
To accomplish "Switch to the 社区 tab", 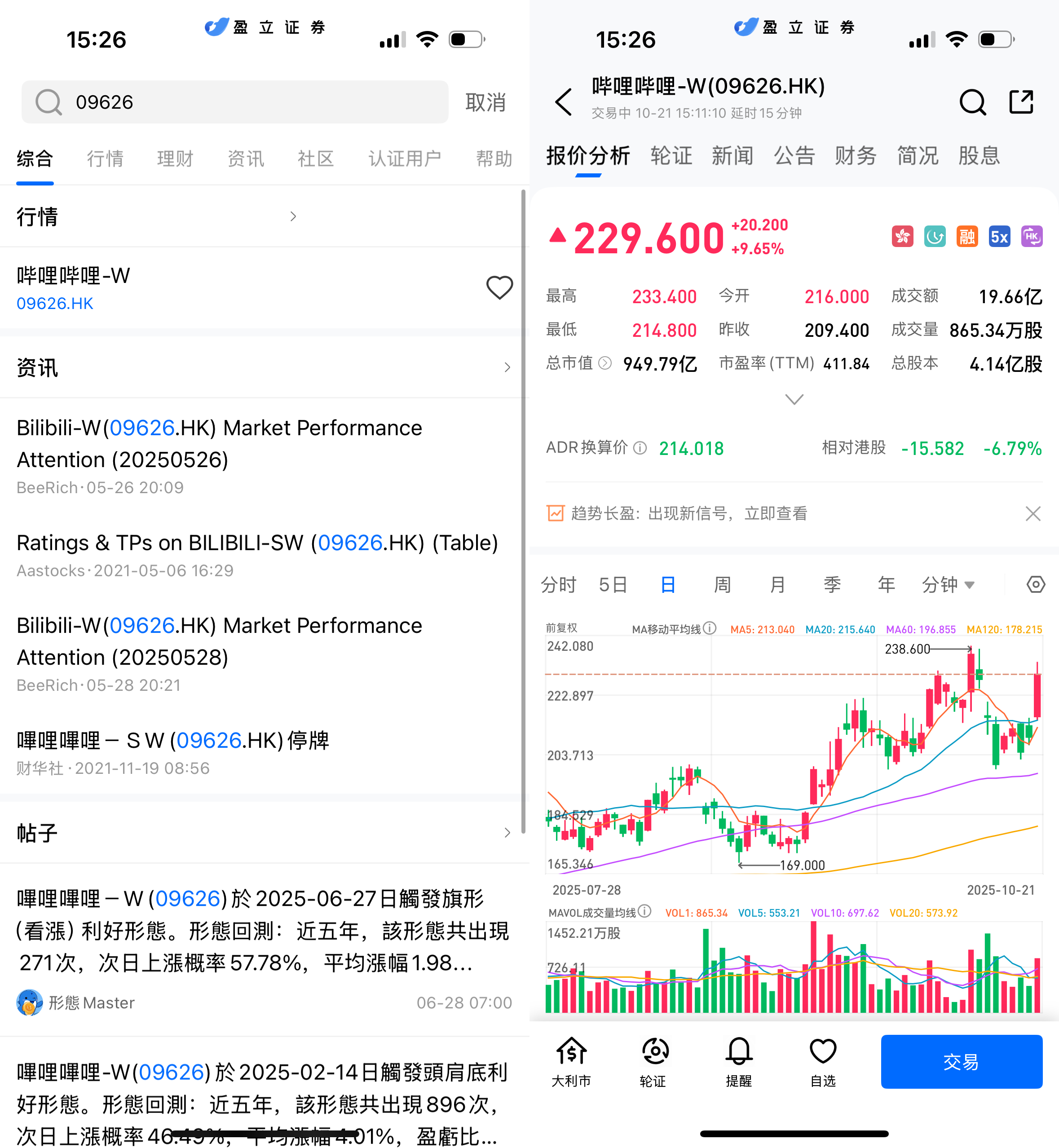I will click(x=315, y=158).
